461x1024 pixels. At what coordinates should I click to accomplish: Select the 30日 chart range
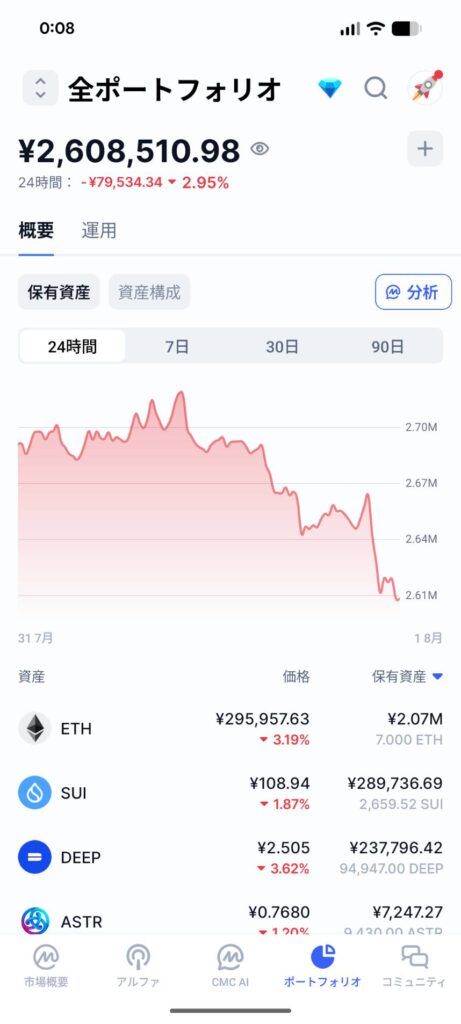[282, 347]
